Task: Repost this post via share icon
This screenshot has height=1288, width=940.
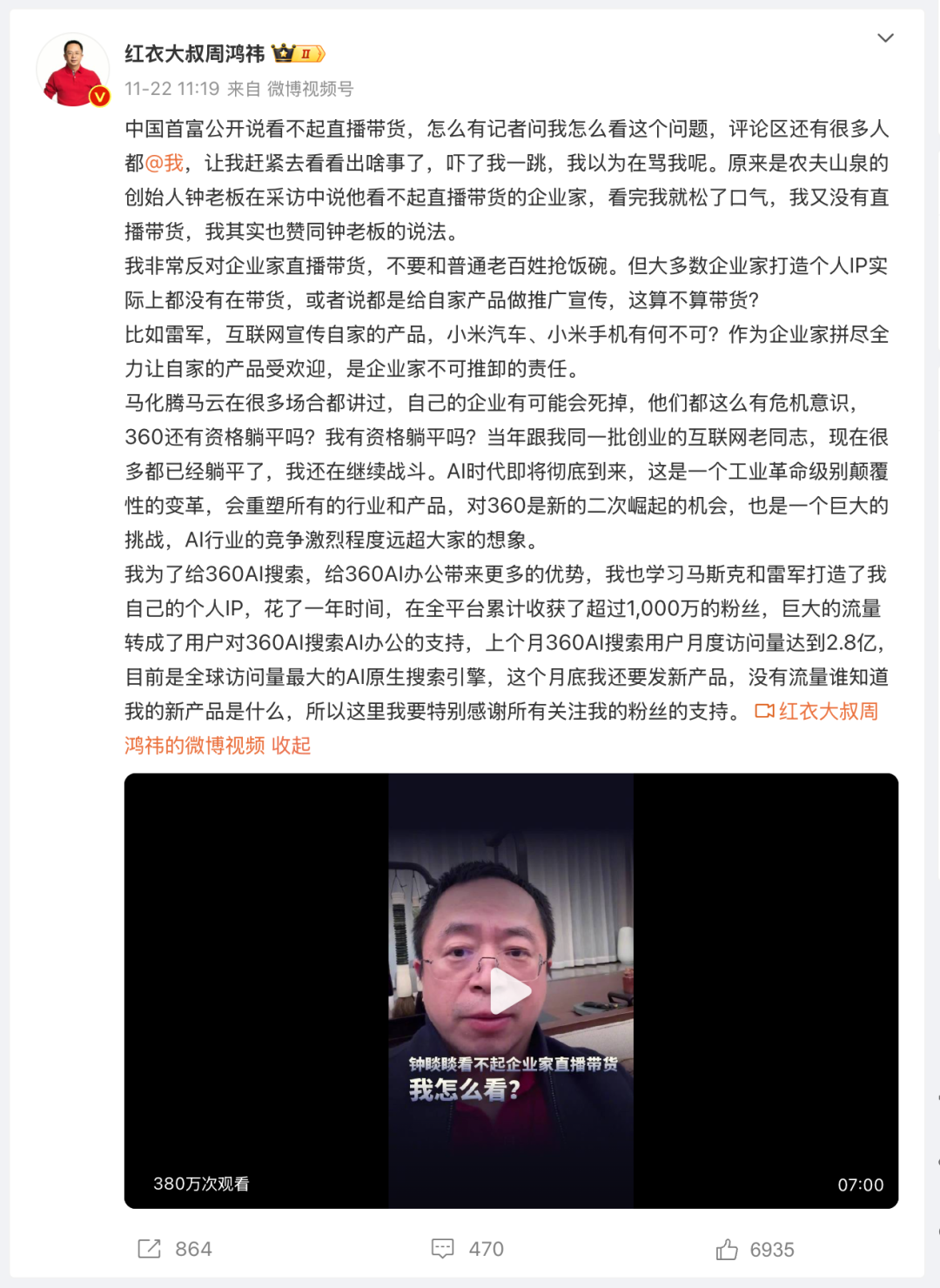Action: coord(149,1249)
